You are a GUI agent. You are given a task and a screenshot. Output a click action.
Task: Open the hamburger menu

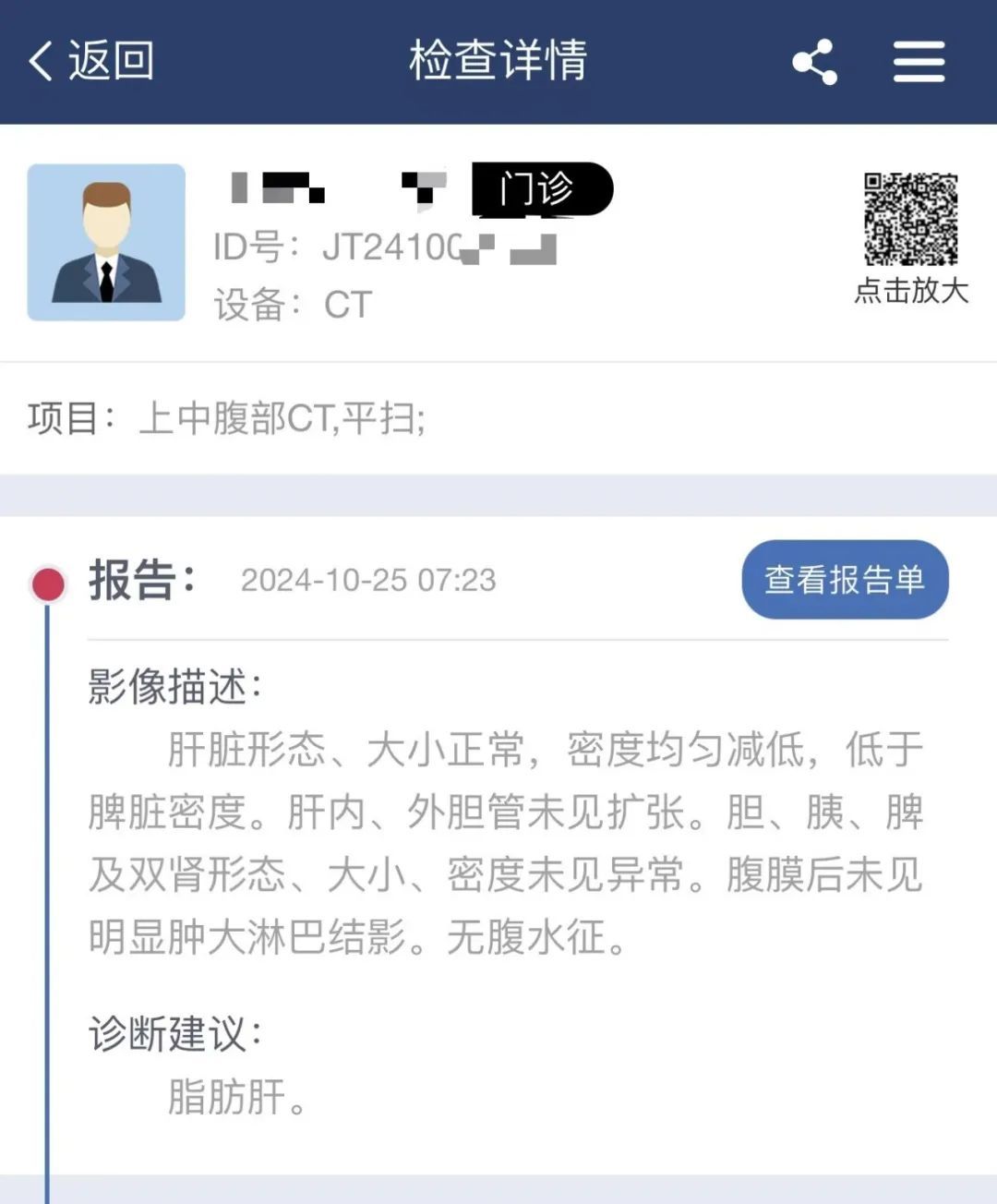click(919, 62)
